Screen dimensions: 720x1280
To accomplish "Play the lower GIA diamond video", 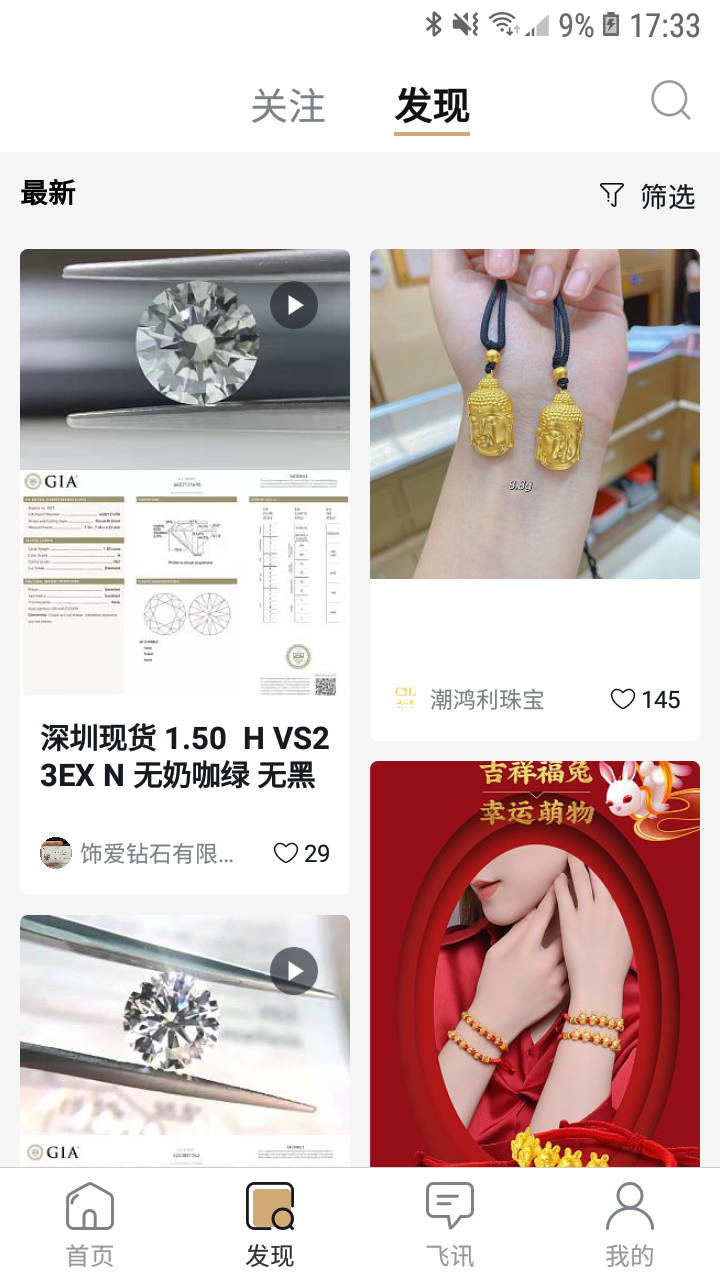I will pos(293,970).
